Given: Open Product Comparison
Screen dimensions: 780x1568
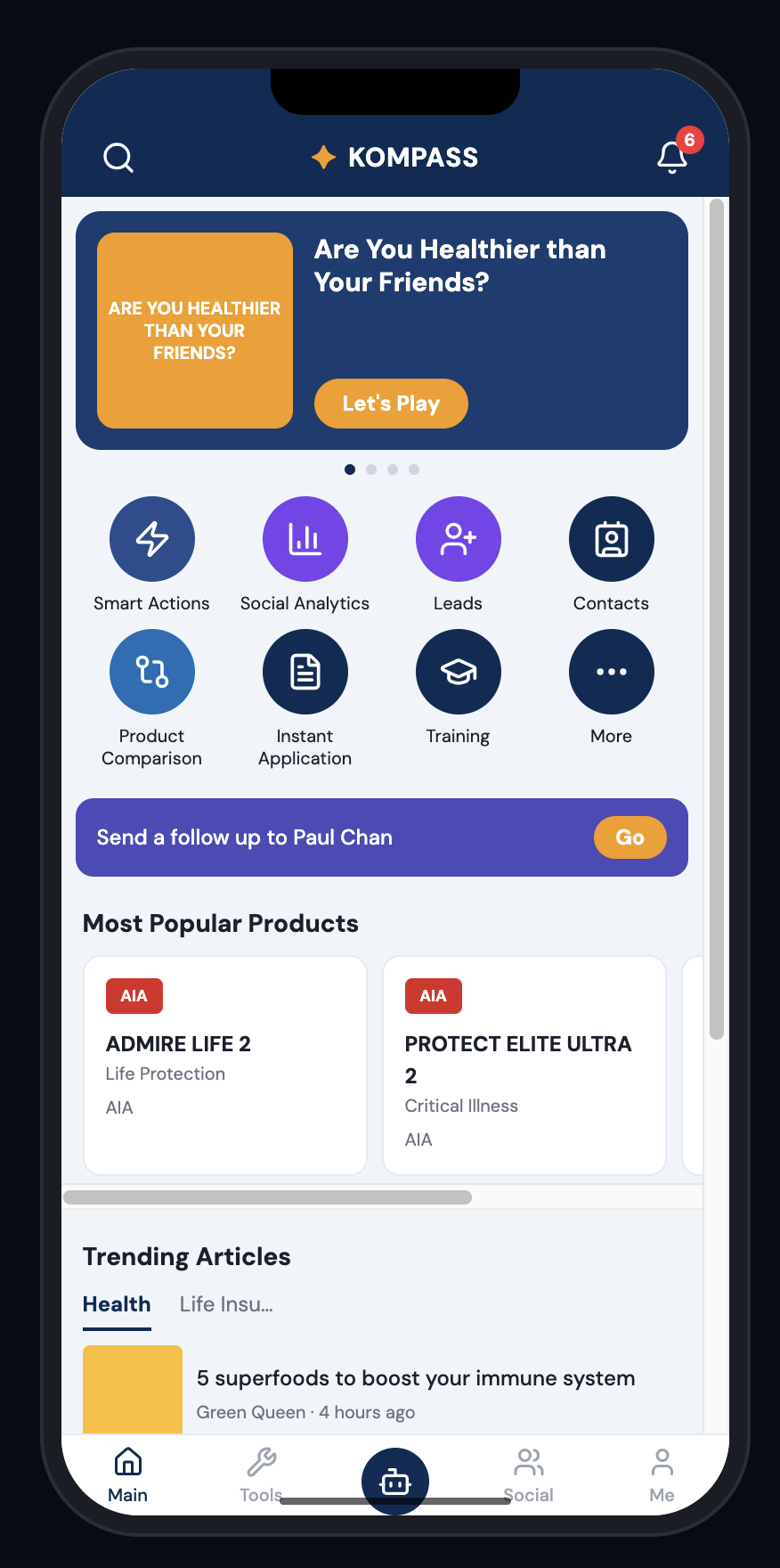Looking at the screenshot, I should [152, 672].
